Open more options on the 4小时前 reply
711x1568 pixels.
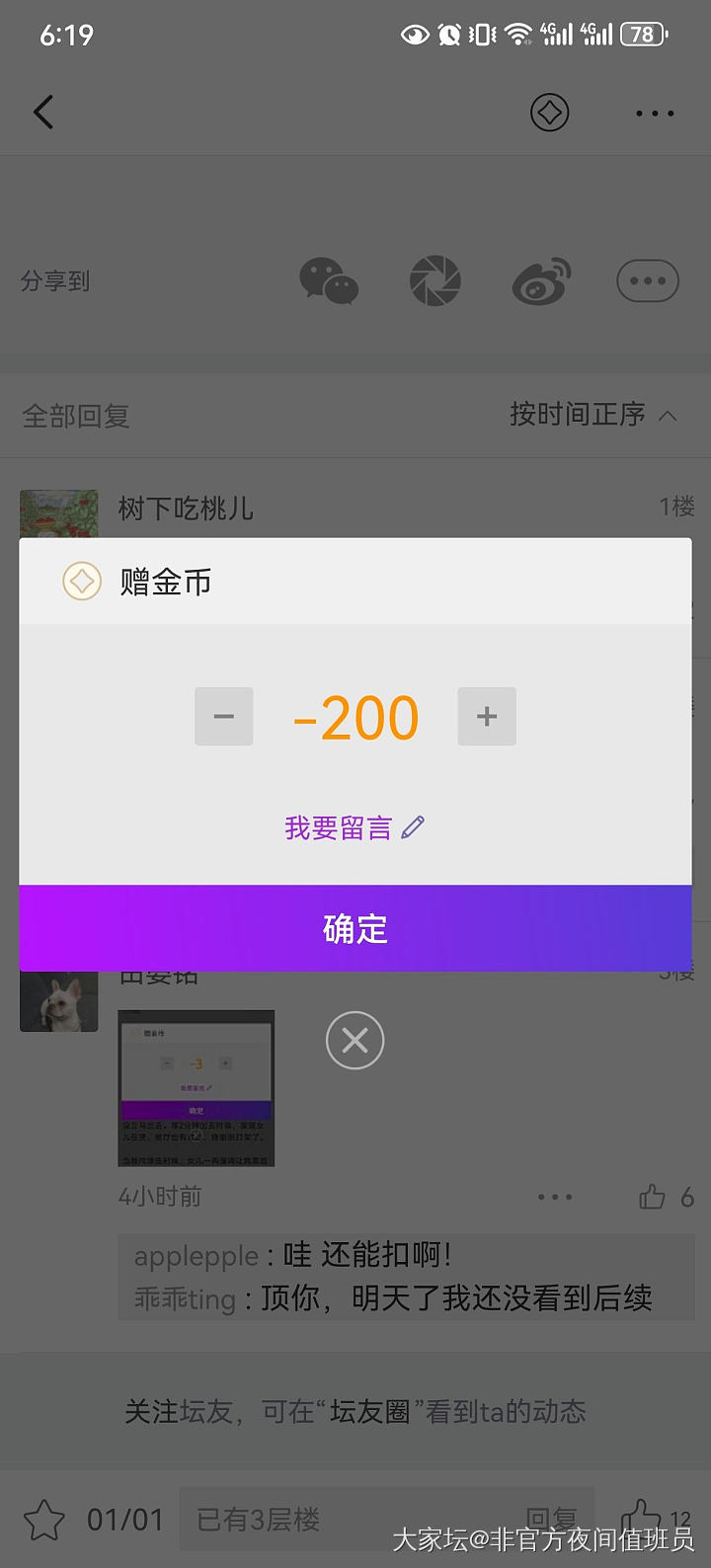[555, 1197]
